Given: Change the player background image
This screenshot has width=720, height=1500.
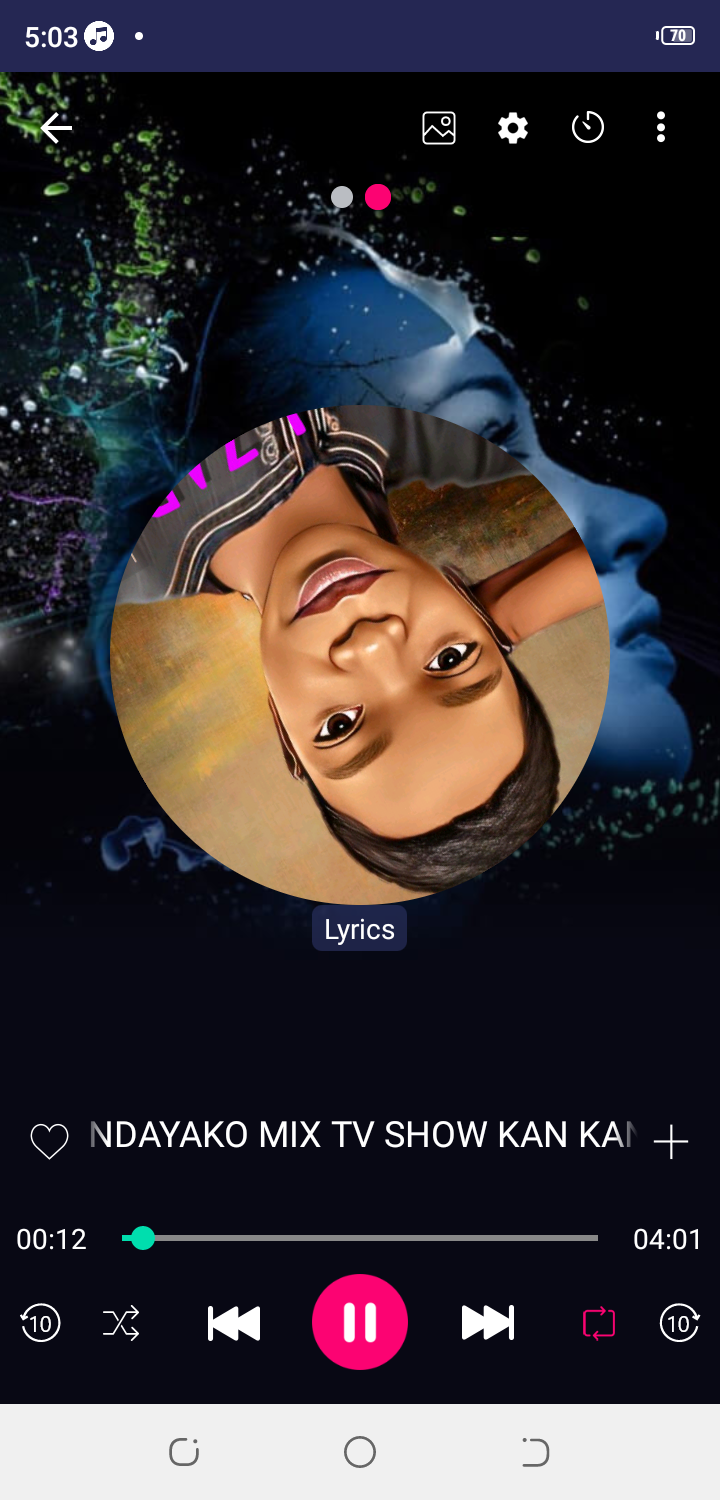Looking at the screenshot, I should pyautogui.click(x=439, y=128).
